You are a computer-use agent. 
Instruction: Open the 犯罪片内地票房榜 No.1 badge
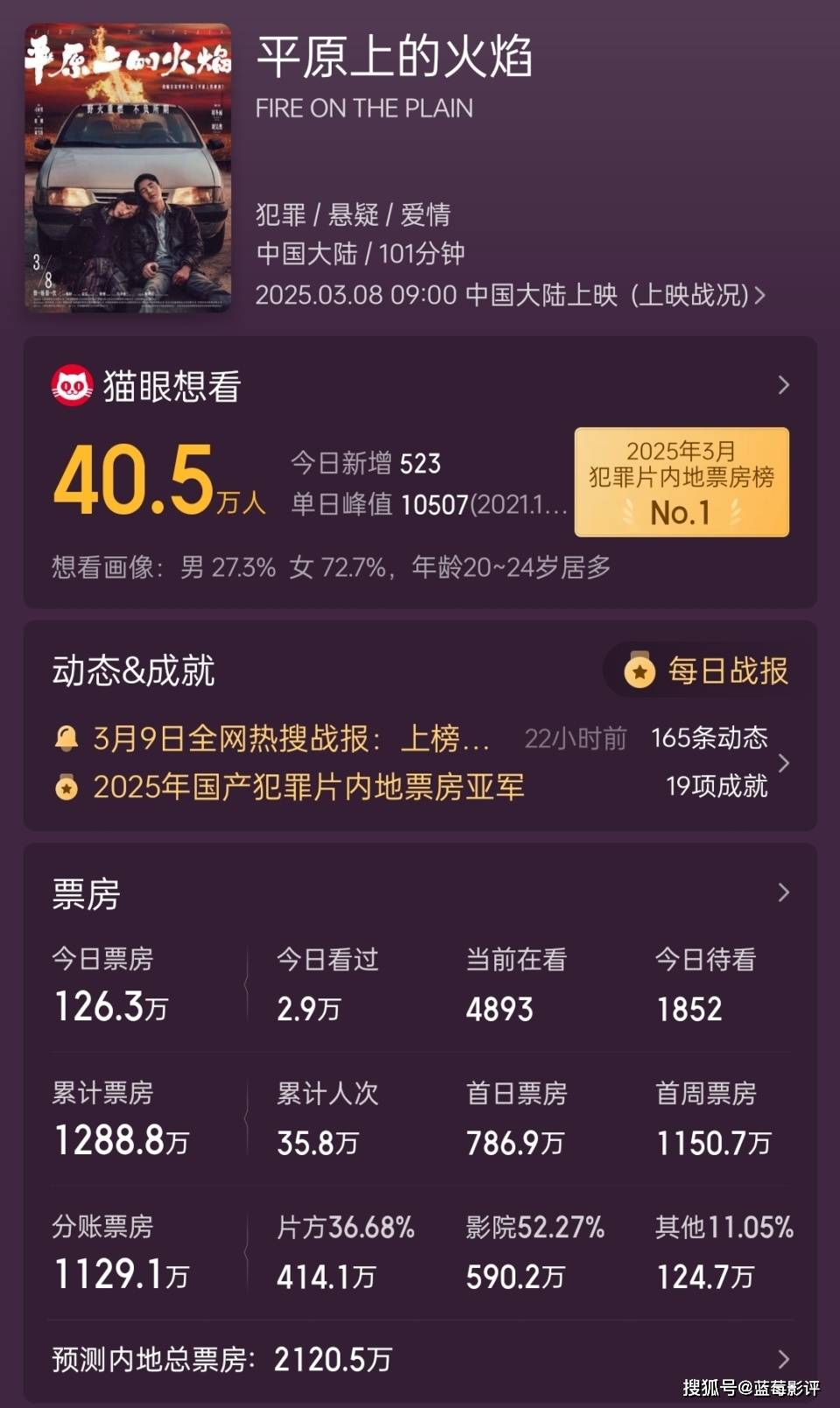coord(681,482)
